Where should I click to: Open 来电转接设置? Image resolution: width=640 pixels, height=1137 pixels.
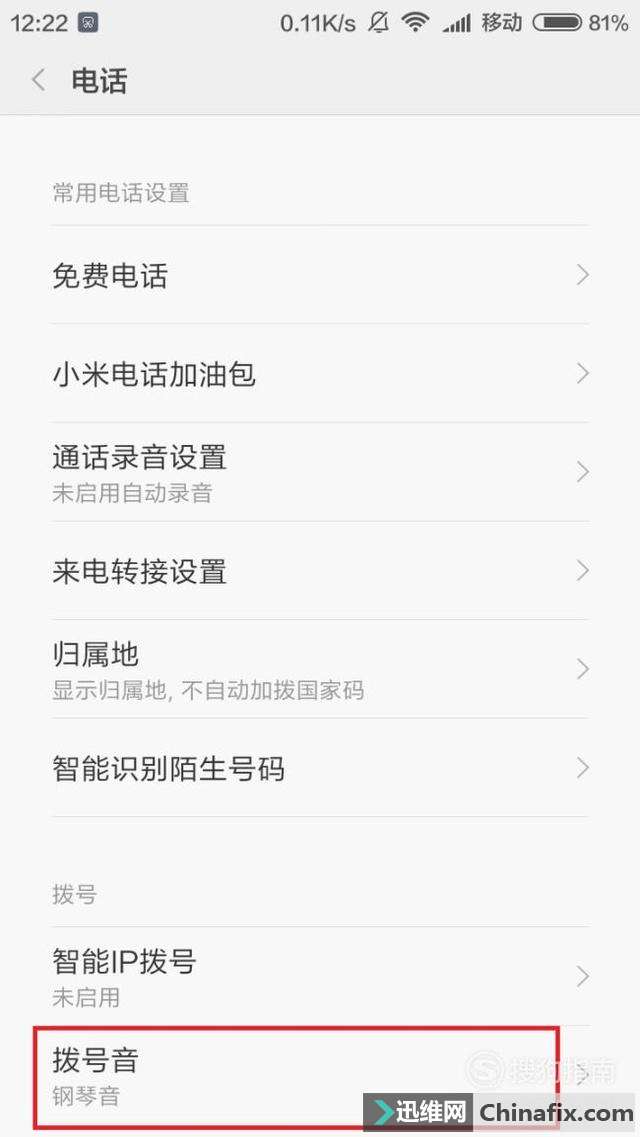pyautogui.click(x=320, y=571)
